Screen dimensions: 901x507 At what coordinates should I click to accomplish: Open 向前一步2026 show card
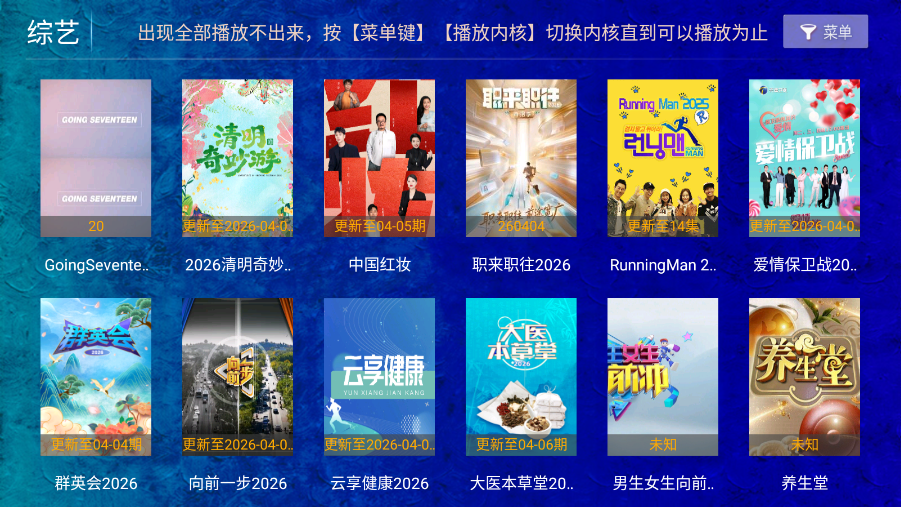click(238, 377)
